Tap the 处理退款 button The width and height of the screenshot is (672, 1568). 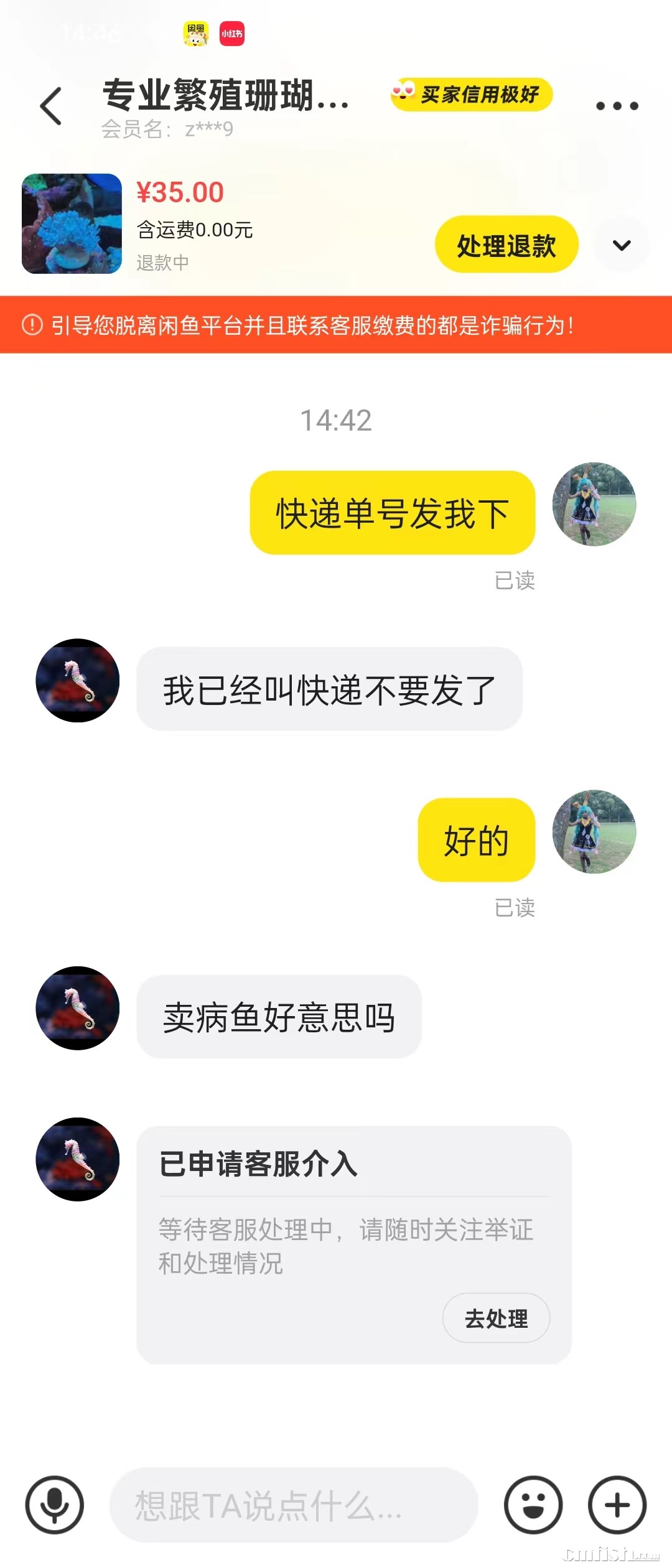(506, 245)
